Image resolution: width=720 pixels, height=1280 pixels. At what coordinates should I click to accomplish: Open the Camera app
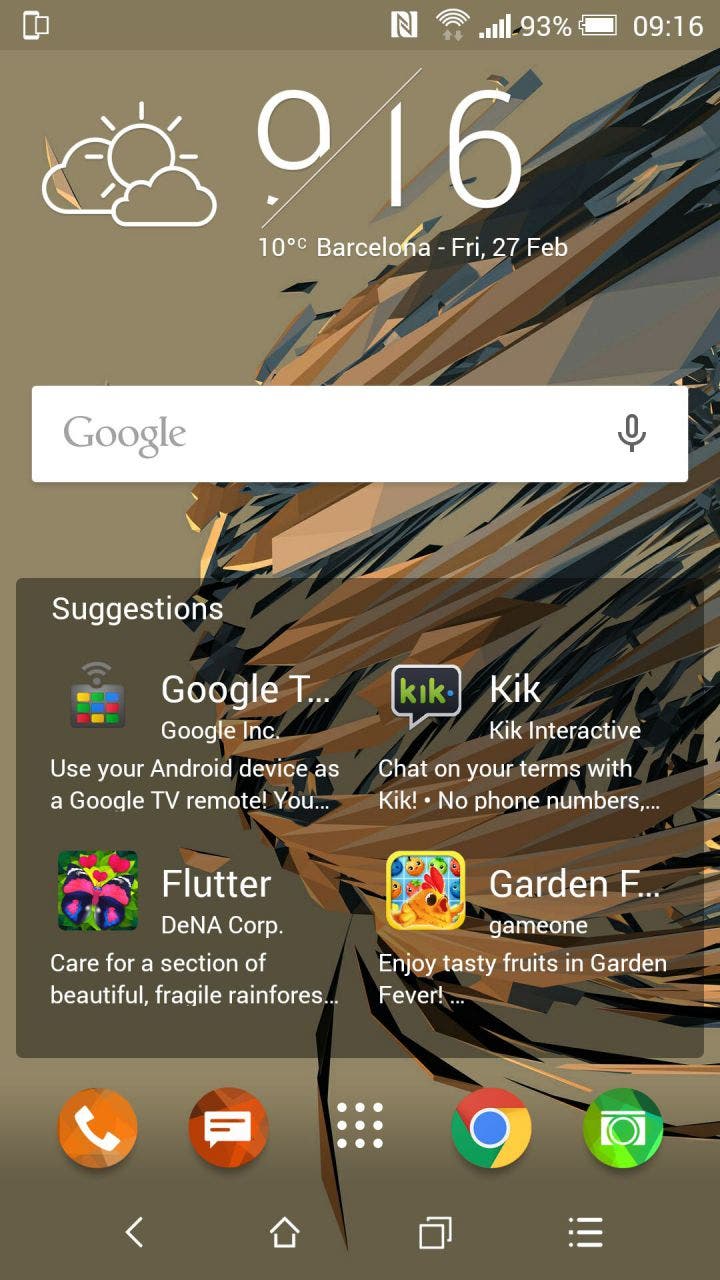[623, 1128]
